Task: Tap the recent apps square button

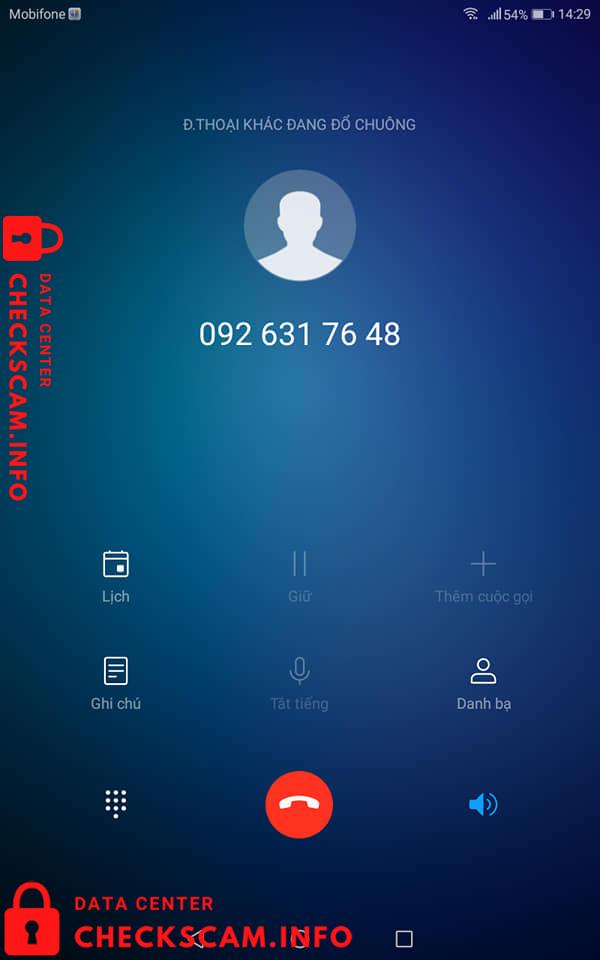Action: pos(404,939)
